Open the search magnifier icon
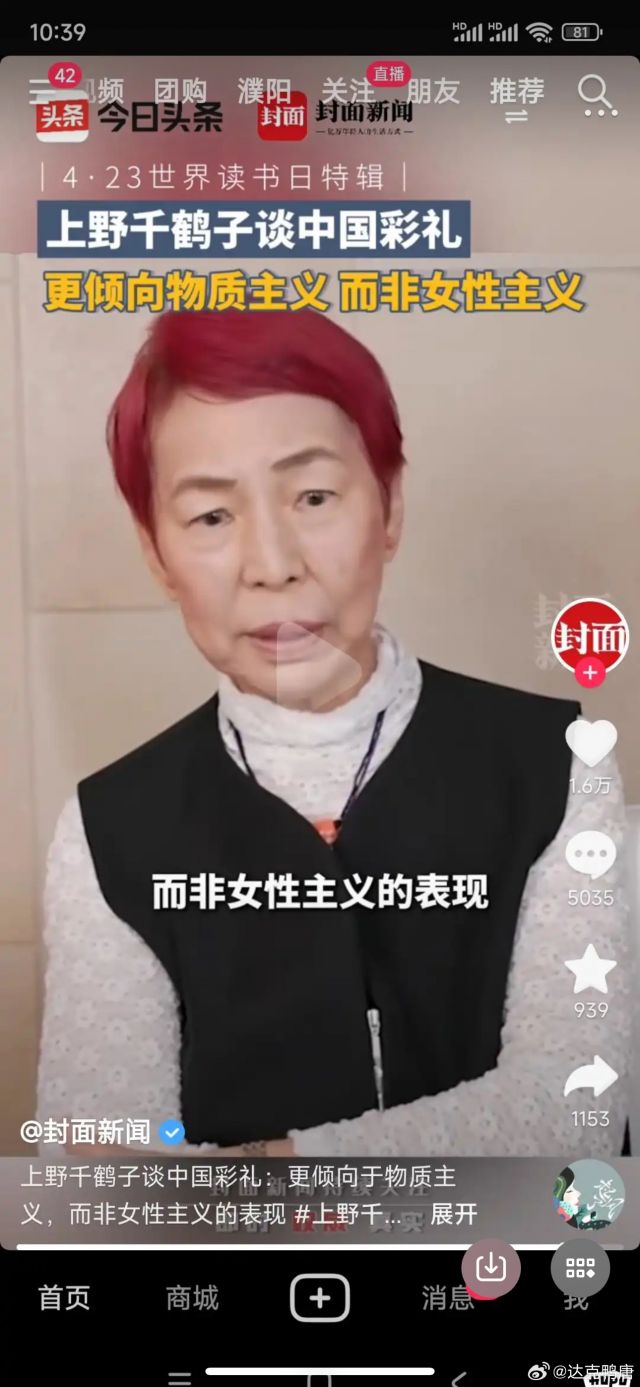 tap(595, 93)
